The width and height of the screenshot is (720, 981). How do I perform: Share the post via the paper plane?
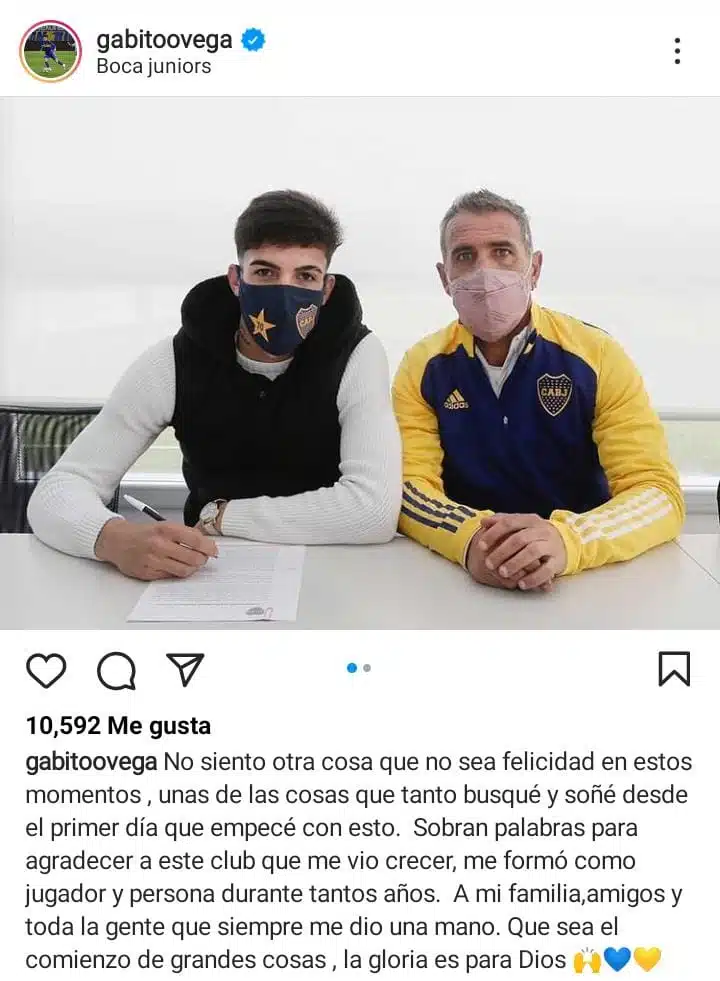185,670
